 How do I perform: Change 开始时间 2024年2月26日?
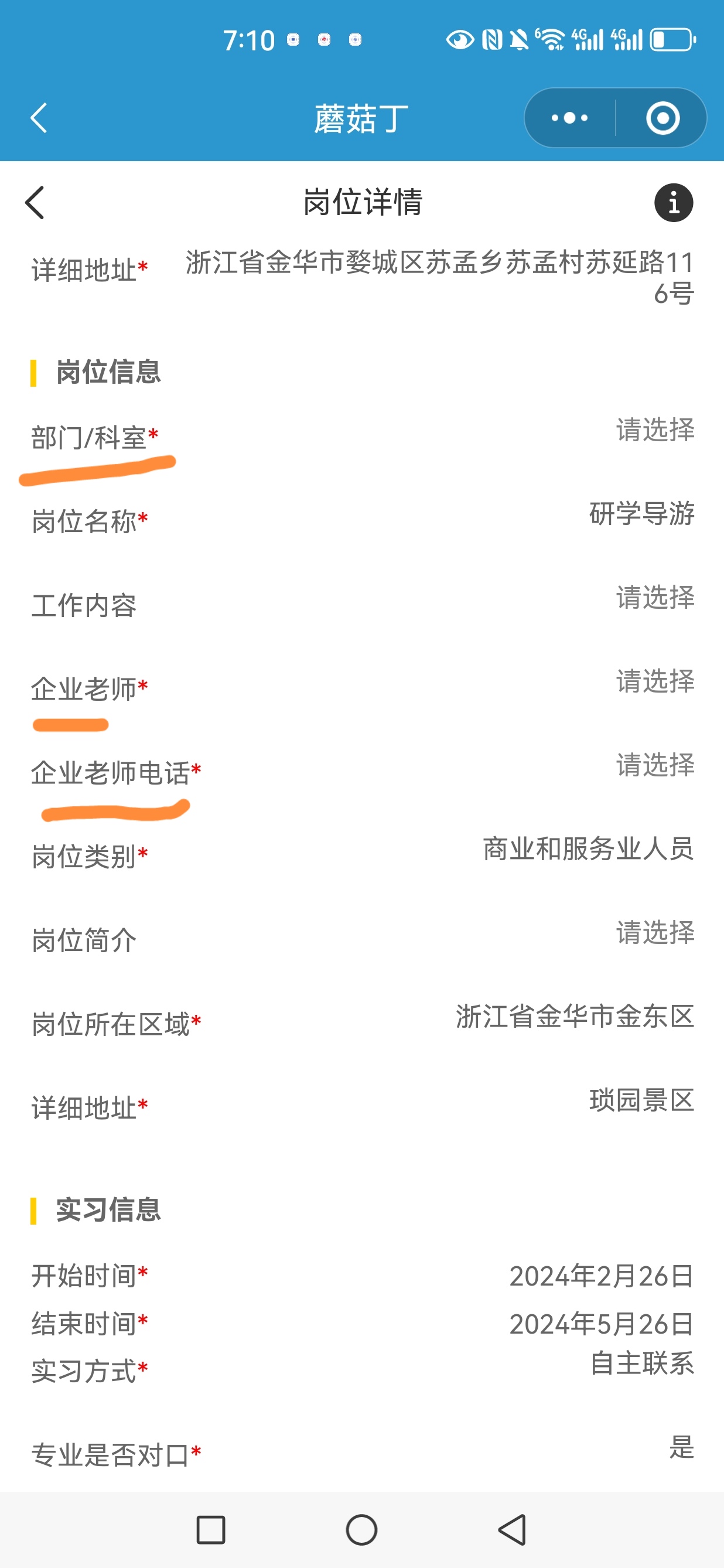click(362, 1276)
